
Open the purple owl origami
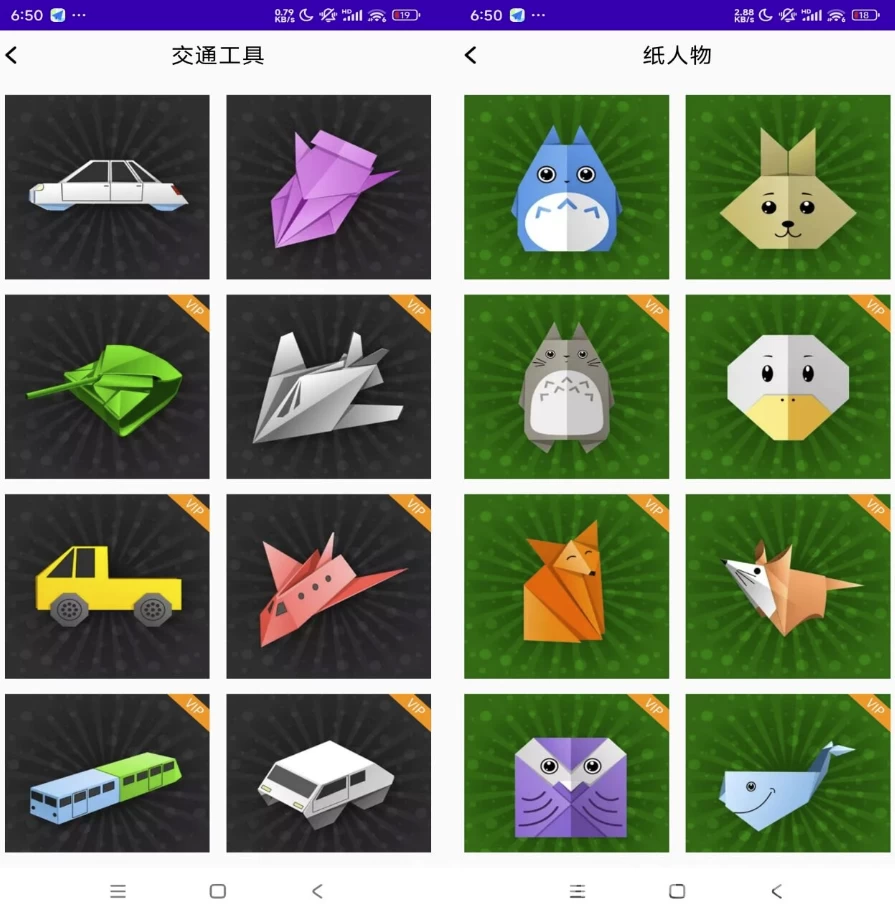click(566, 773)
